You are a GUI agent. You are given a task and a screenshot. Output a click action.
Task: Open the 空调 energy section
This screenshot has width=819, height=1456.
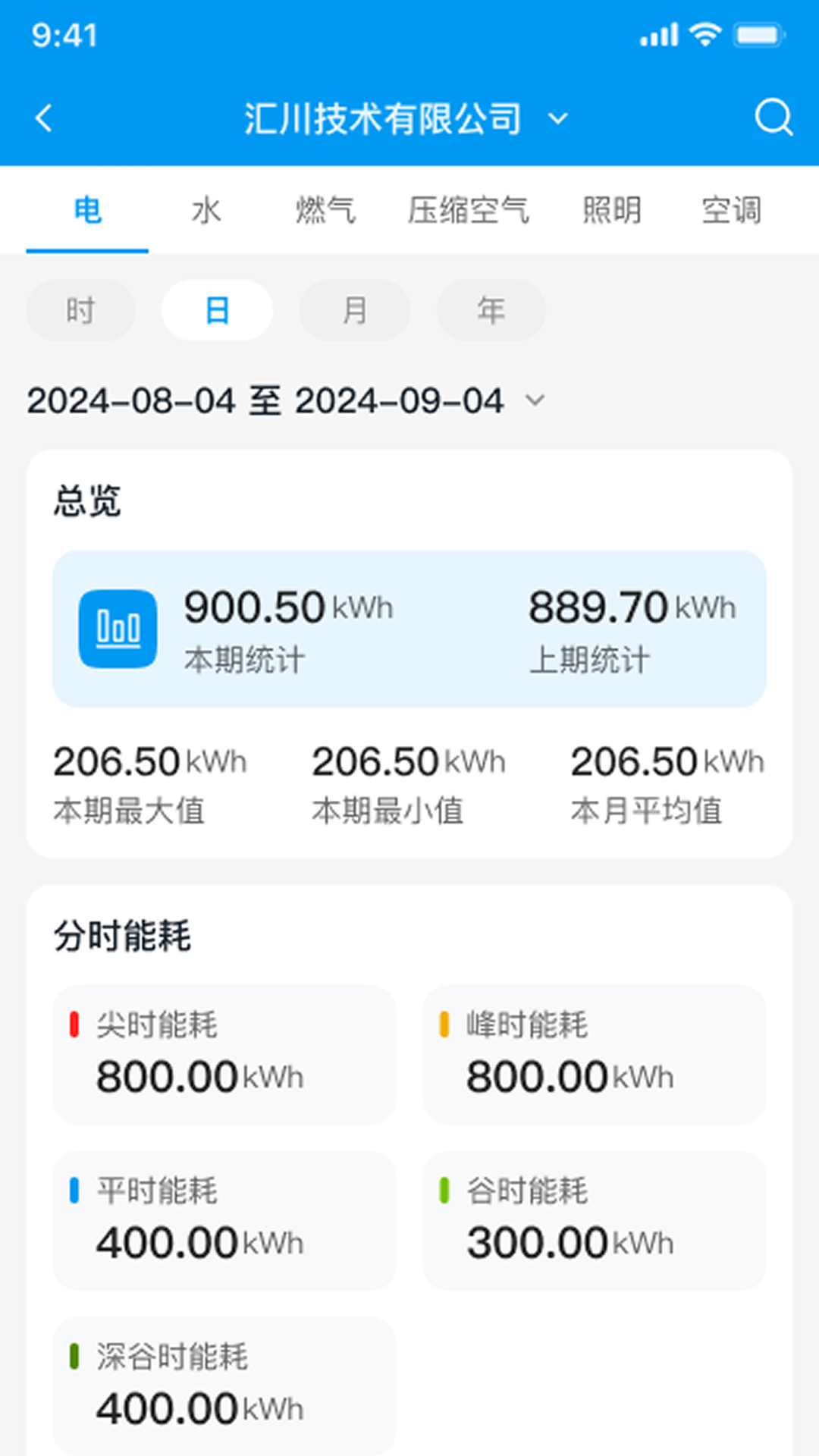(732, 211)
